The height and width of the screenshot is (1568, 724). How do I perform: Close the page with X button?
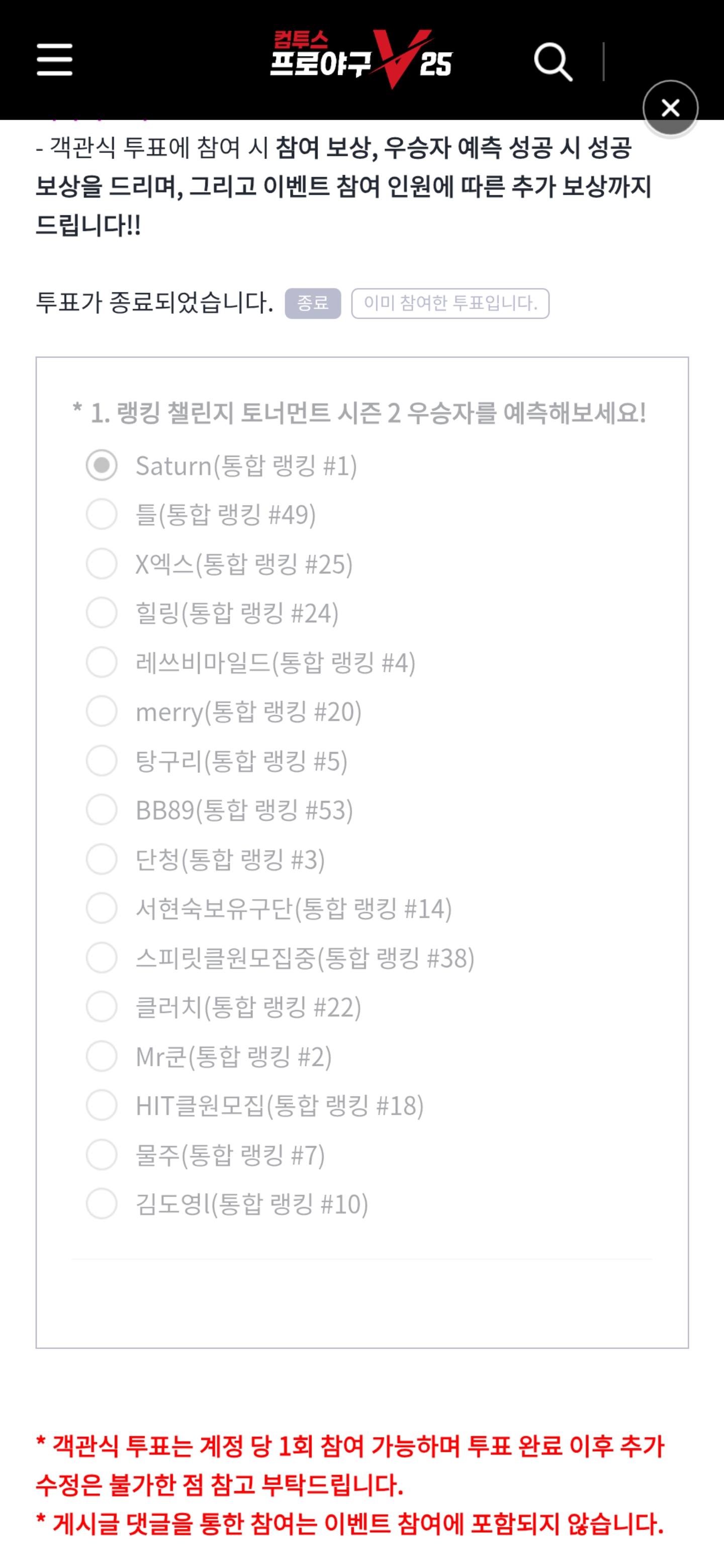(x=670, y=108)
